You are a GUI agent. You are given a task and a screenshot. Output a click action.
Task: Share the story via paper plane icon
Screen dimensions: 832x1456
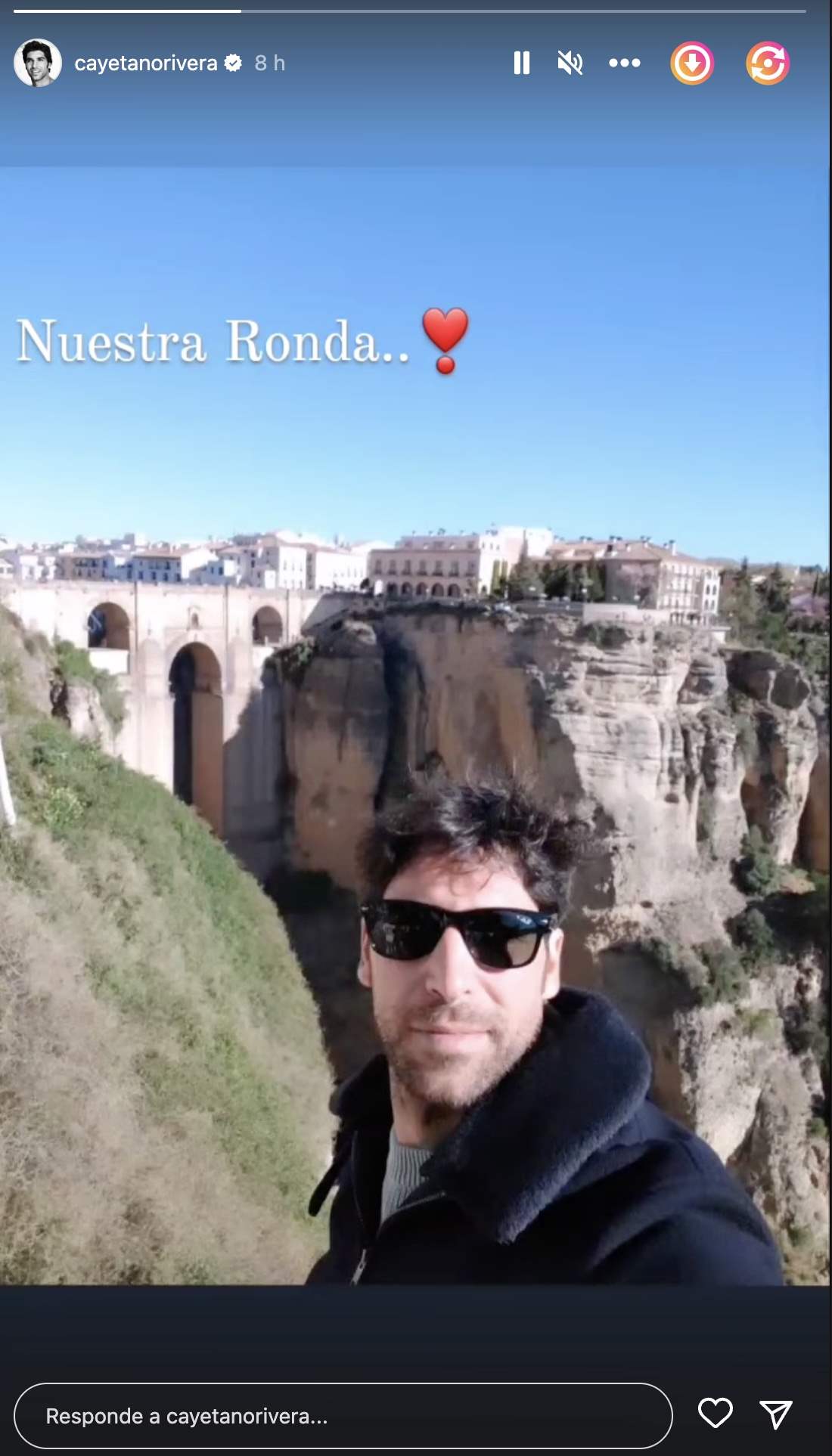[776, 1414]
